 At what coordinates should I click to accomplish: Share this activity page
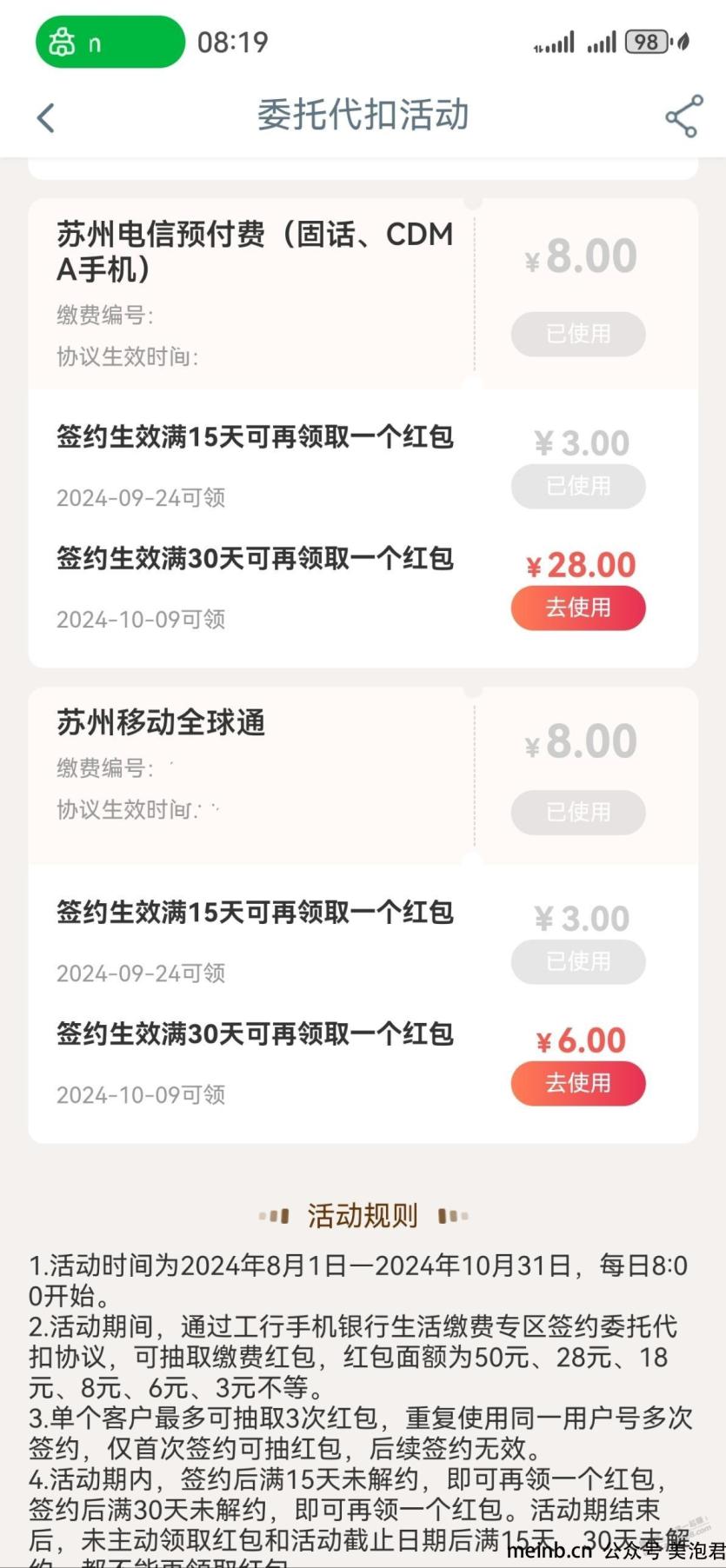pyautogui.click(x=683, y=116)
